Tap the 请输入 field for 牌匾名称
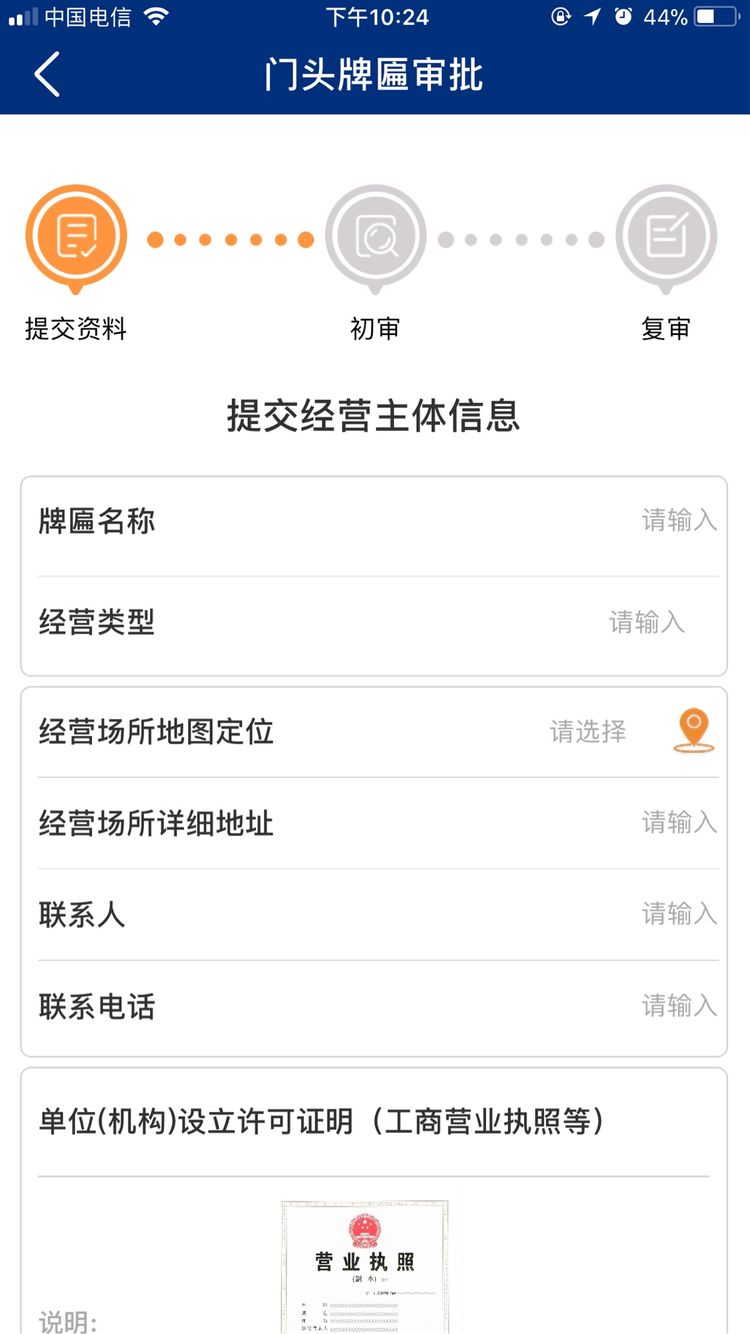750x1334 pixels. (678, 520)
